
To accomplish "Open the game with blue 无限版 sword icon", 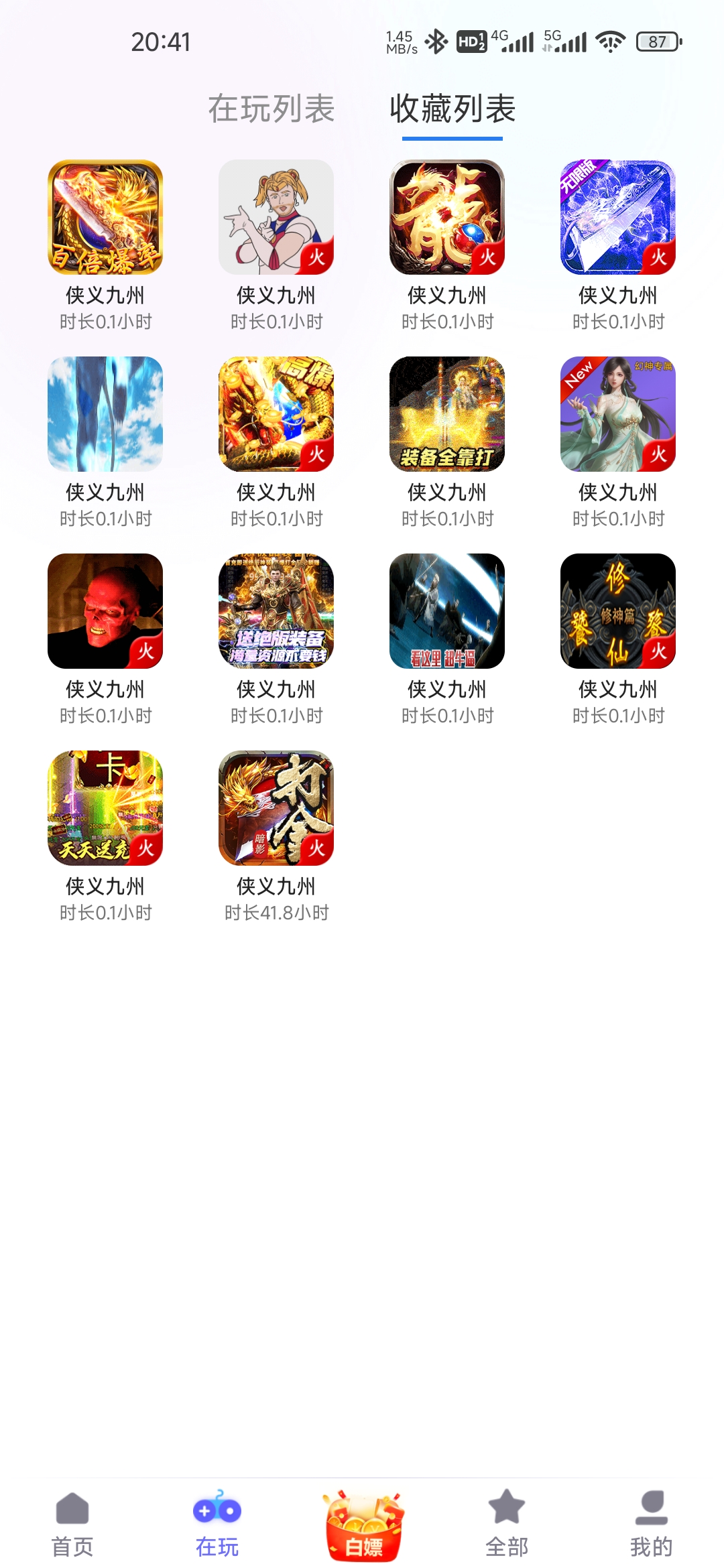I will 618,217.
